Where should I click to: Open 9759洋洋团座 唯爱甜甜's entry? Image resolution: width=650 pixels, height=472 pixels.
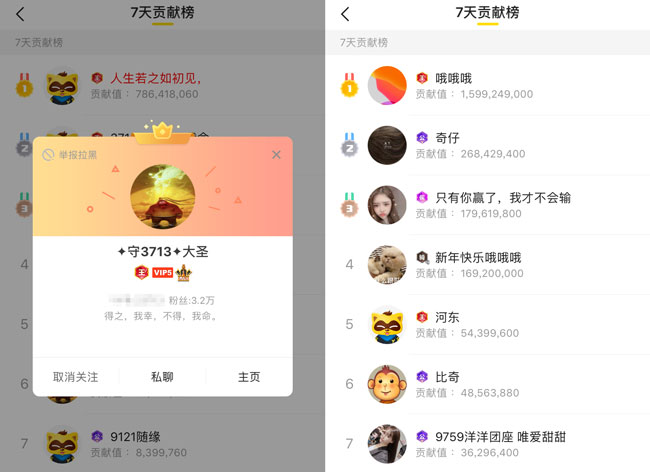pos(487,444)
